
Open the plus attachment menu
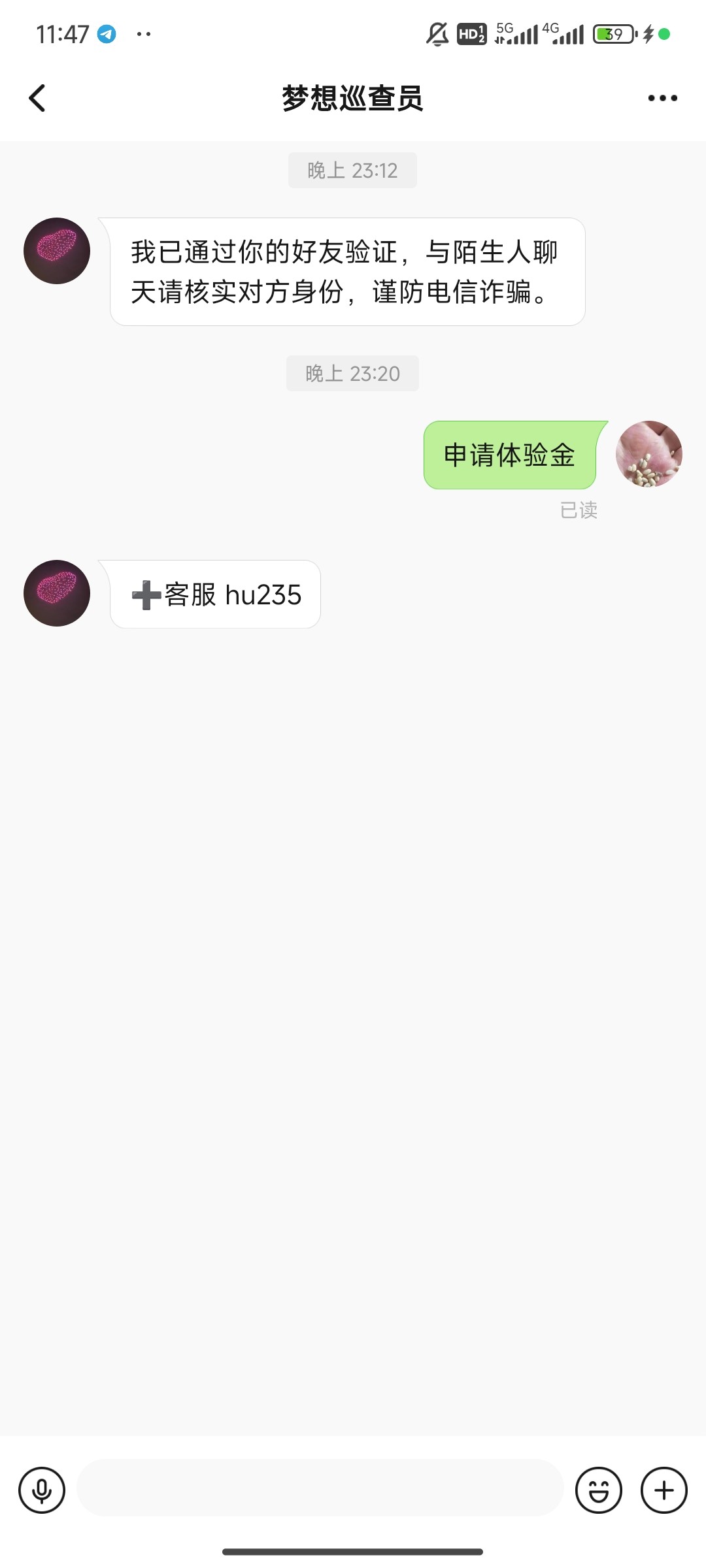pos(664,1490)
